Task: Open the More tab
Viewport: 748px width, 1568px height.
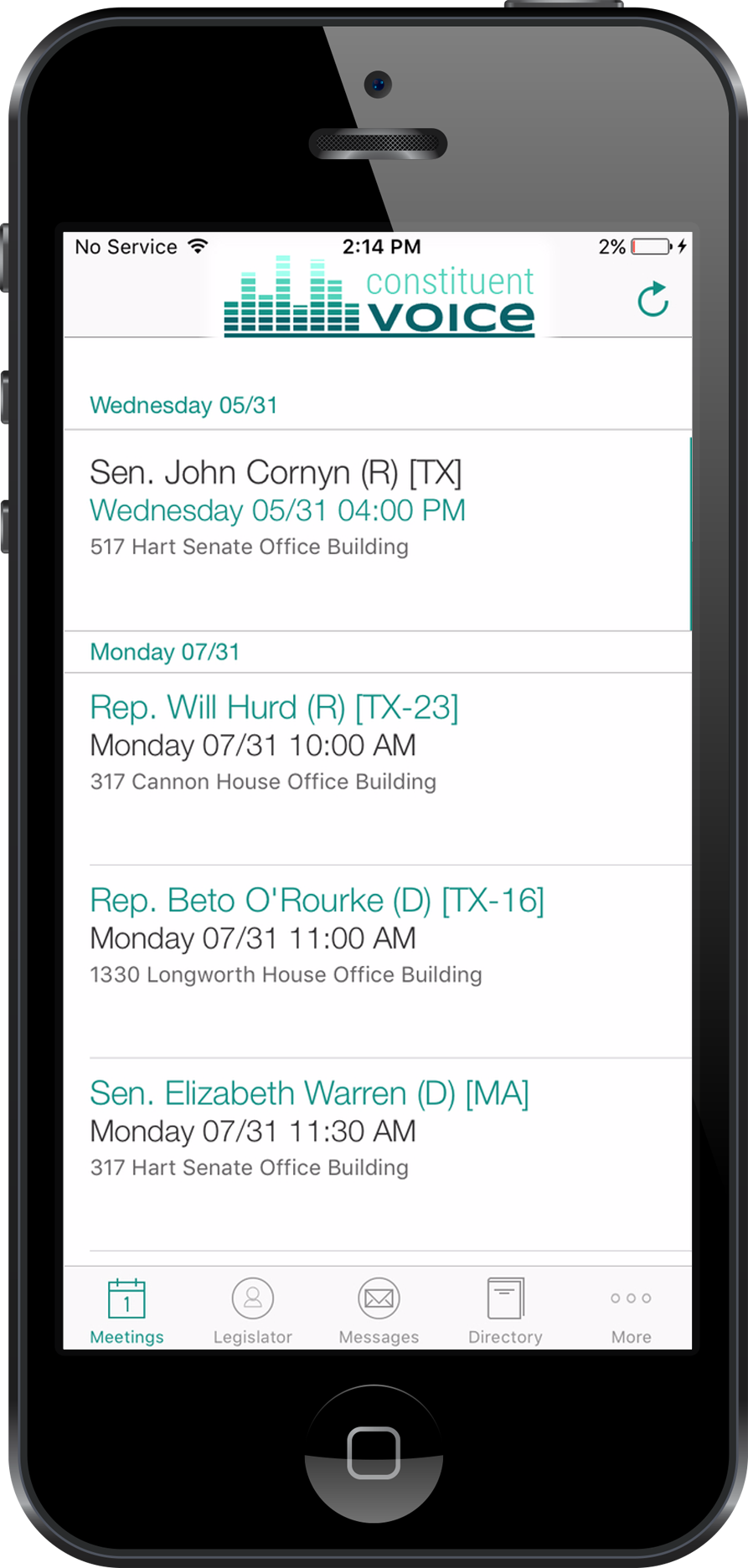Action: click(x=631, y=1310)
